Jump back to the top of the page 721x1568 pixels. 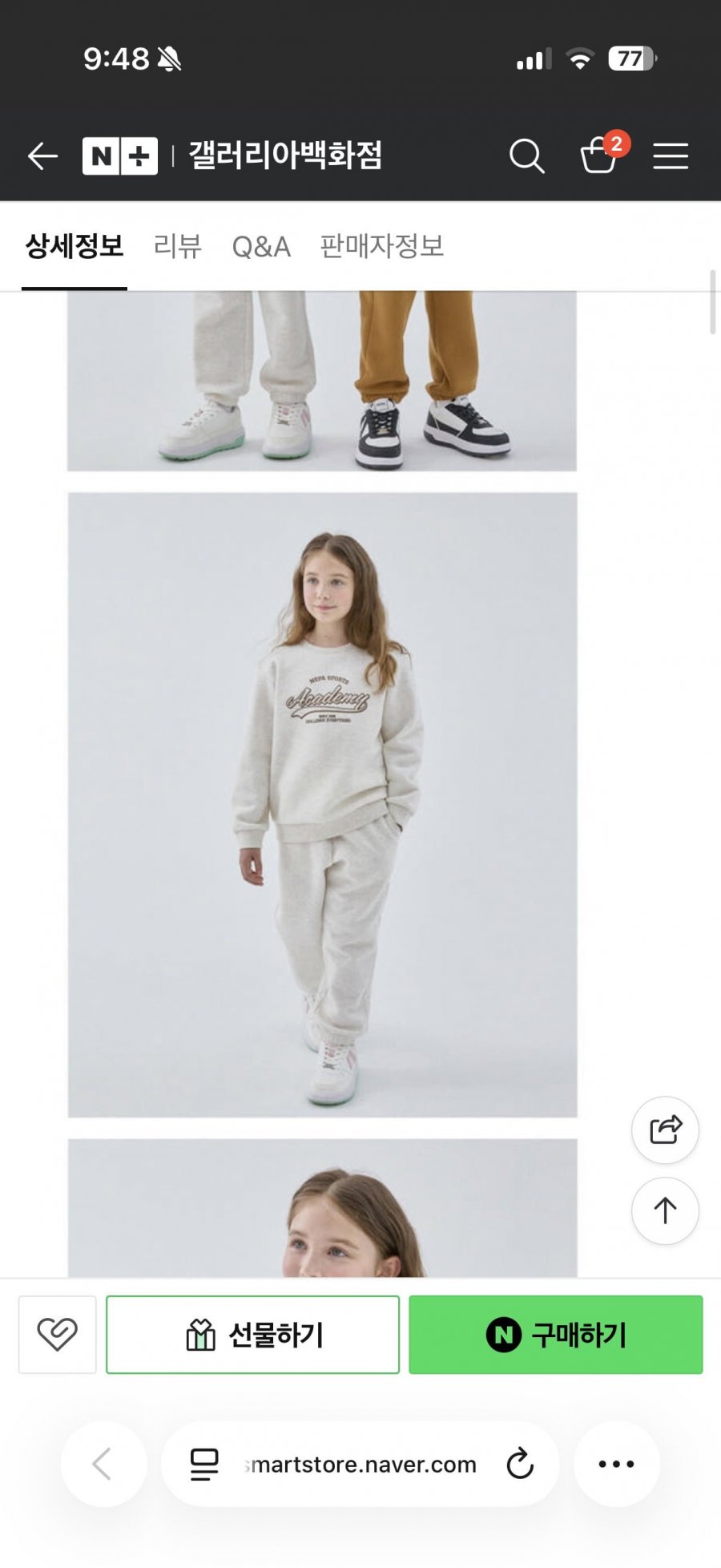coord(665,1210)
